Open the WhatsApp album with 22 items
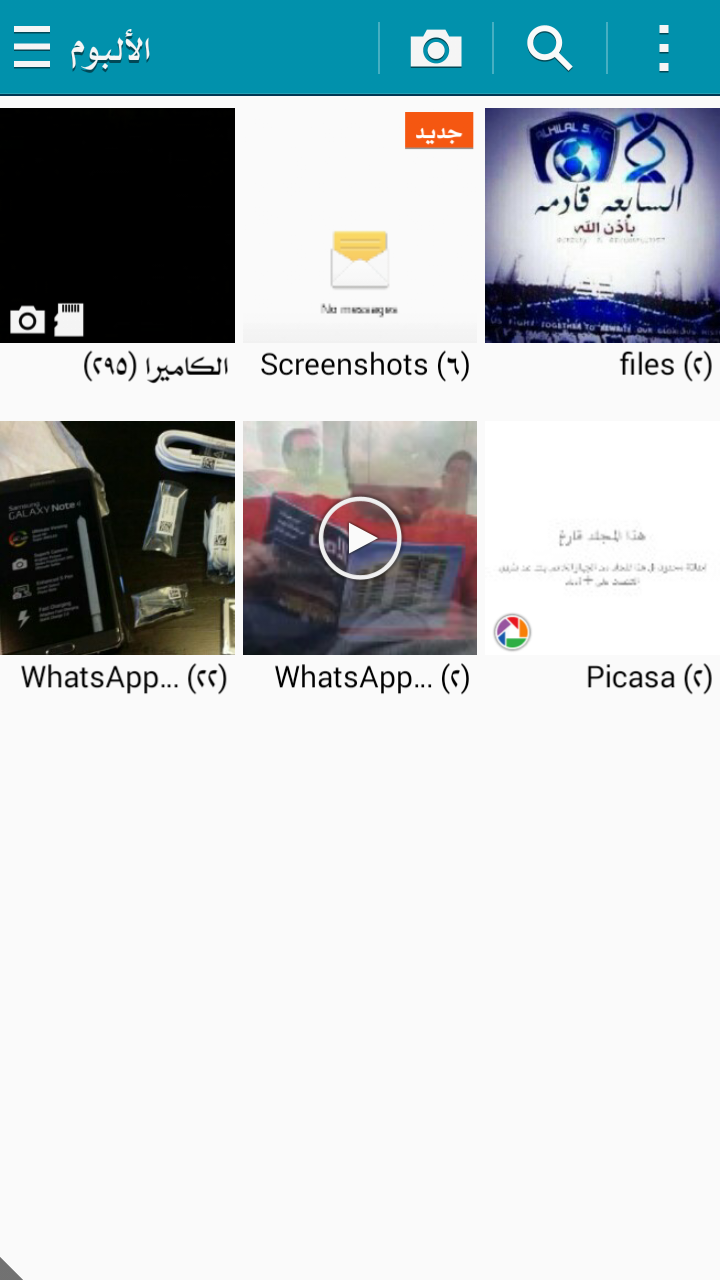This screenshot has width=720, height=1280. click(117, 538)
